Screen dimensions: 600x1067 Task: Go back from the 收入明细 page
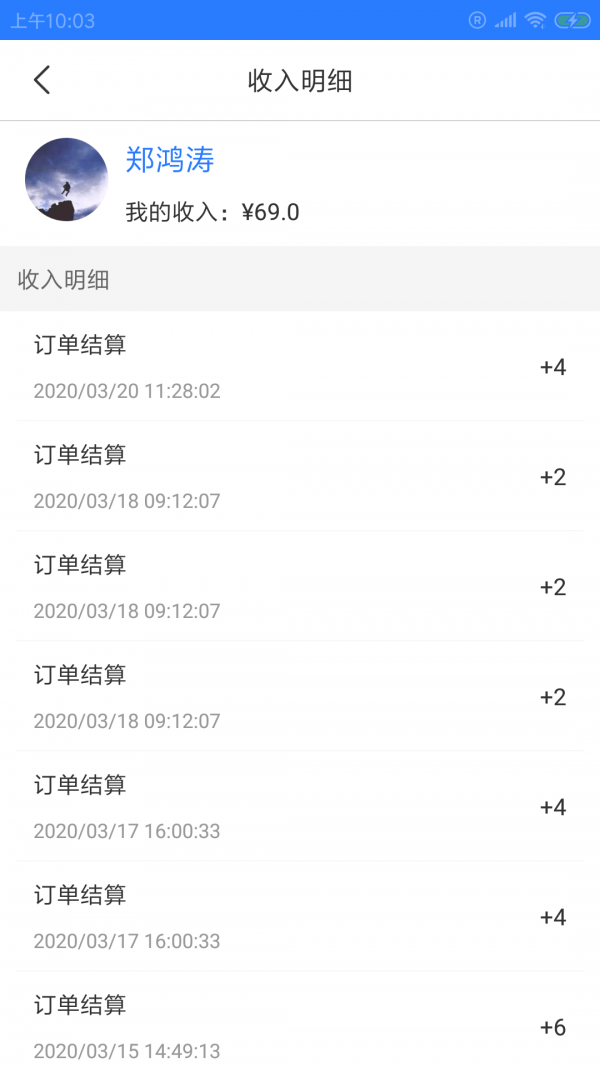42,80
